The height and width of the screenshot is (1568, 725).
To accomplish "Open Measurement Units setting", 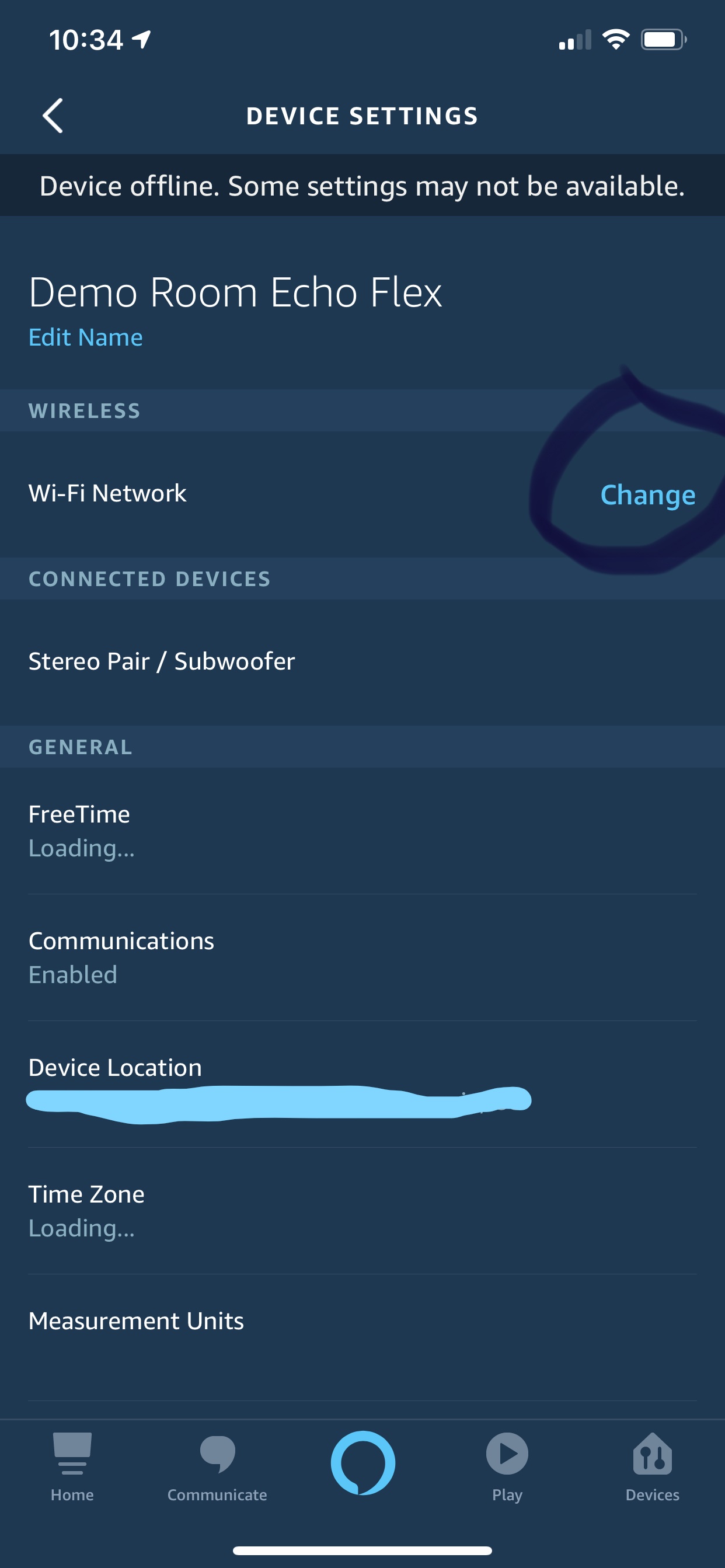I will (137, 1321).
